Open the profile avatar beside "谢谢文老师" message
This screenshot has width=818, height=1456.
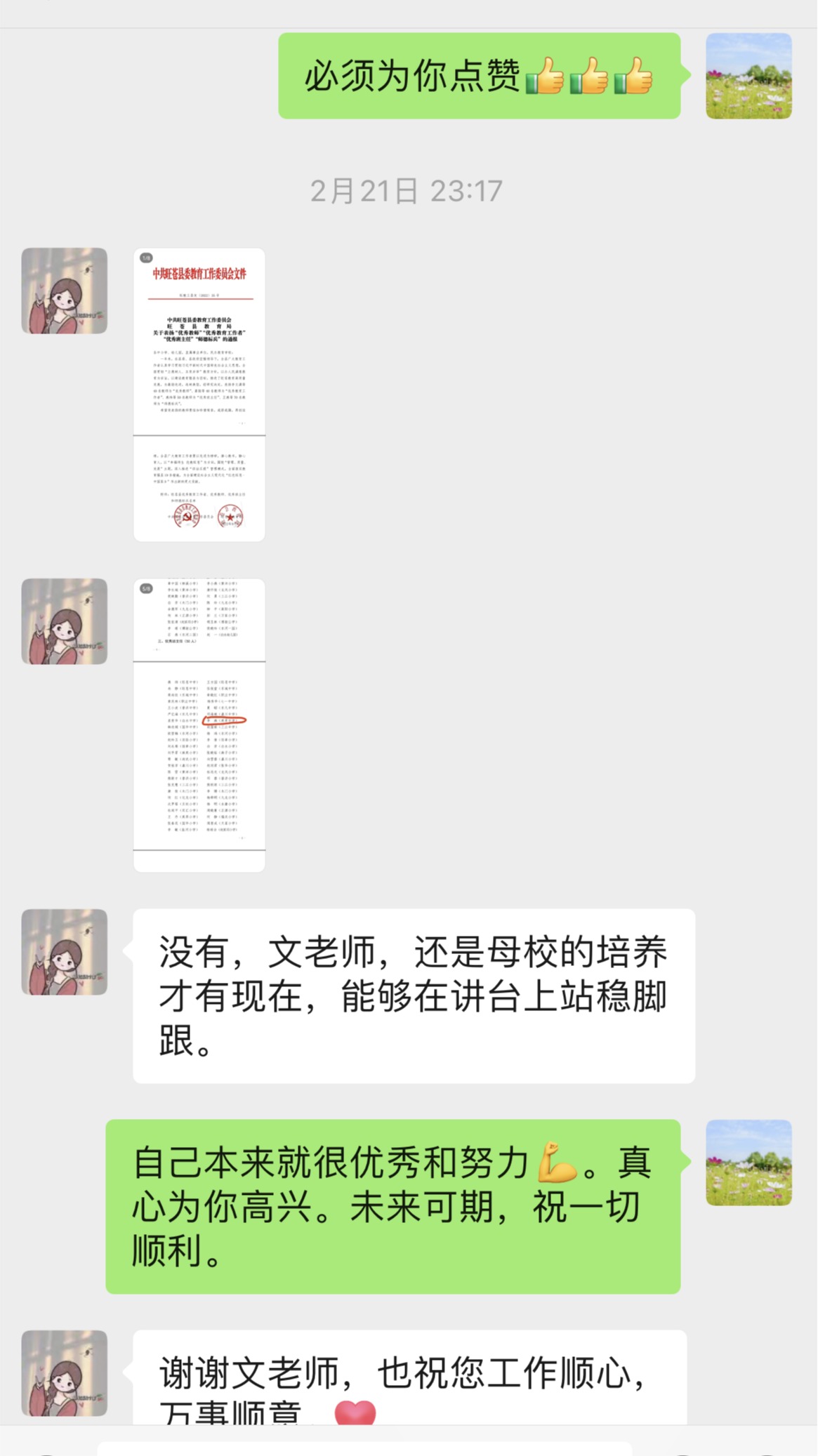[65, 1373]
